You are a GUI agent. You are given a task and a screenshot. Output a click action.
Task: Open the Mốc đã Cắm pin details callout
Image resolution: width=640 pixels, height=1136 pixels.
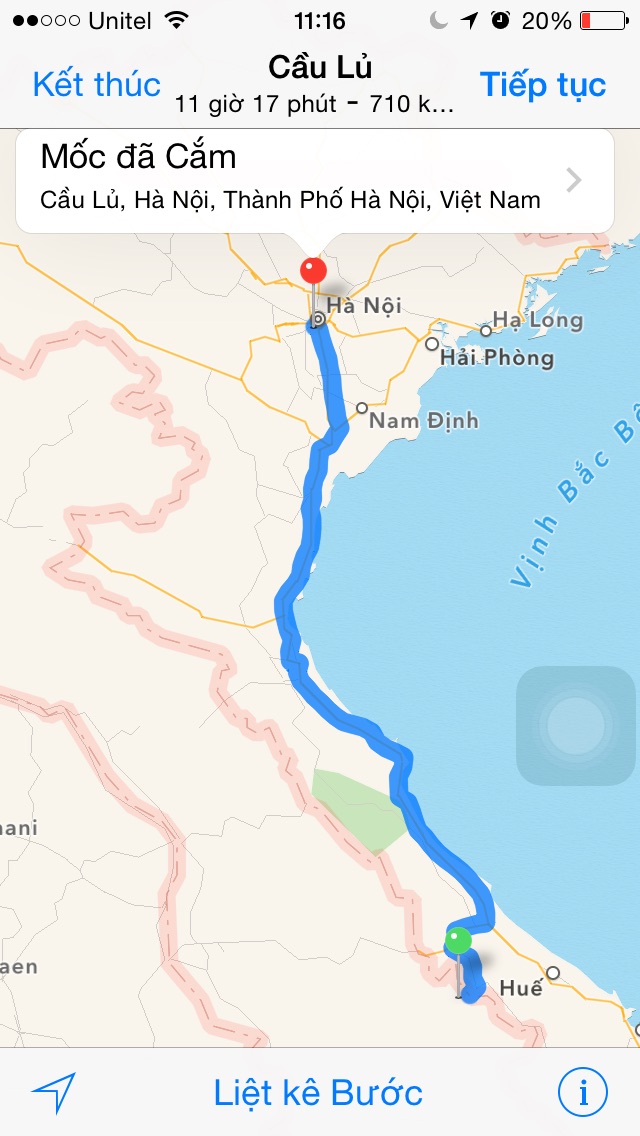click(x=314, y=180)
